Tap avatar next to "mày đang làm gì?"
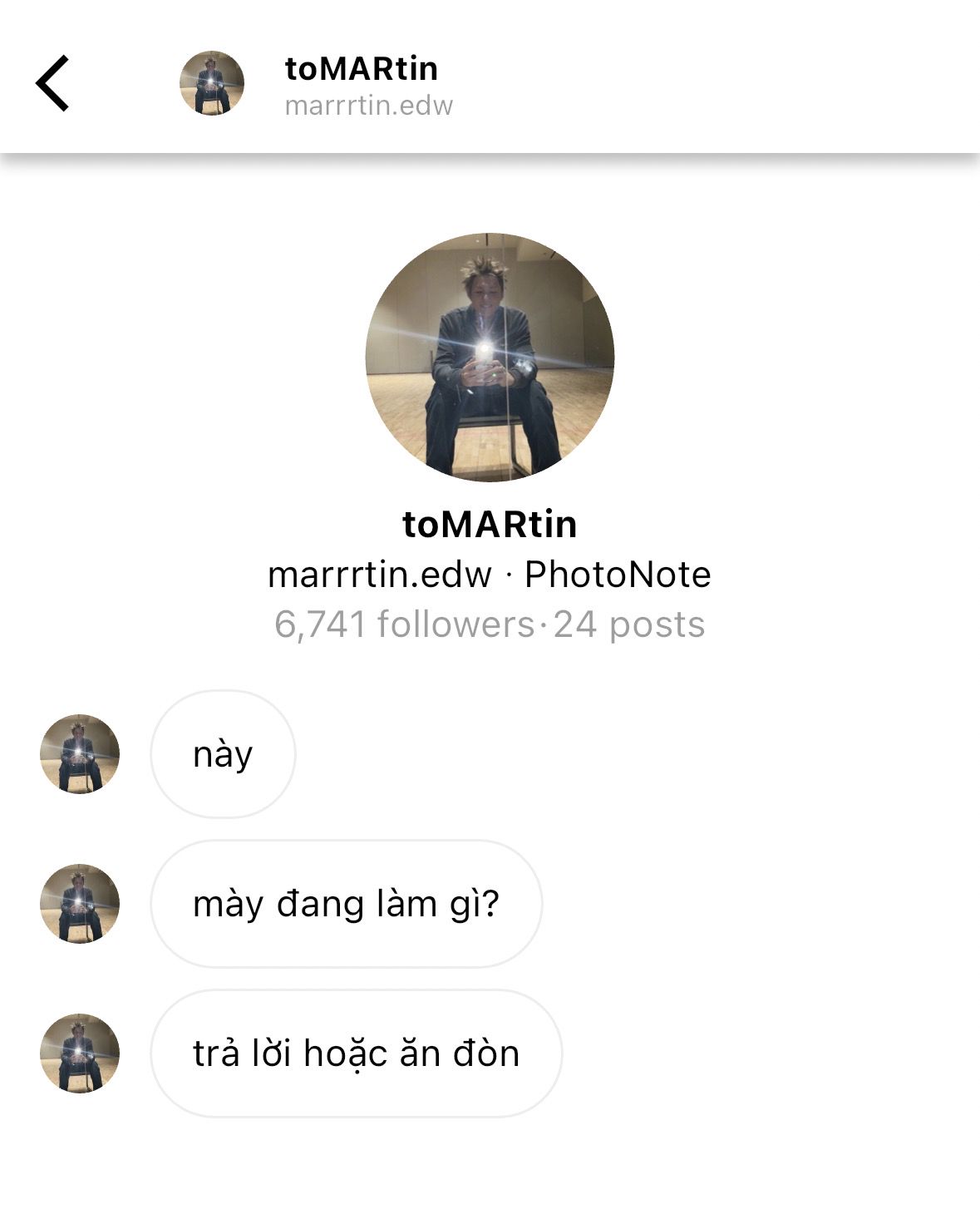The width and height of the screenshot is (980, 1209). [80, 903]
